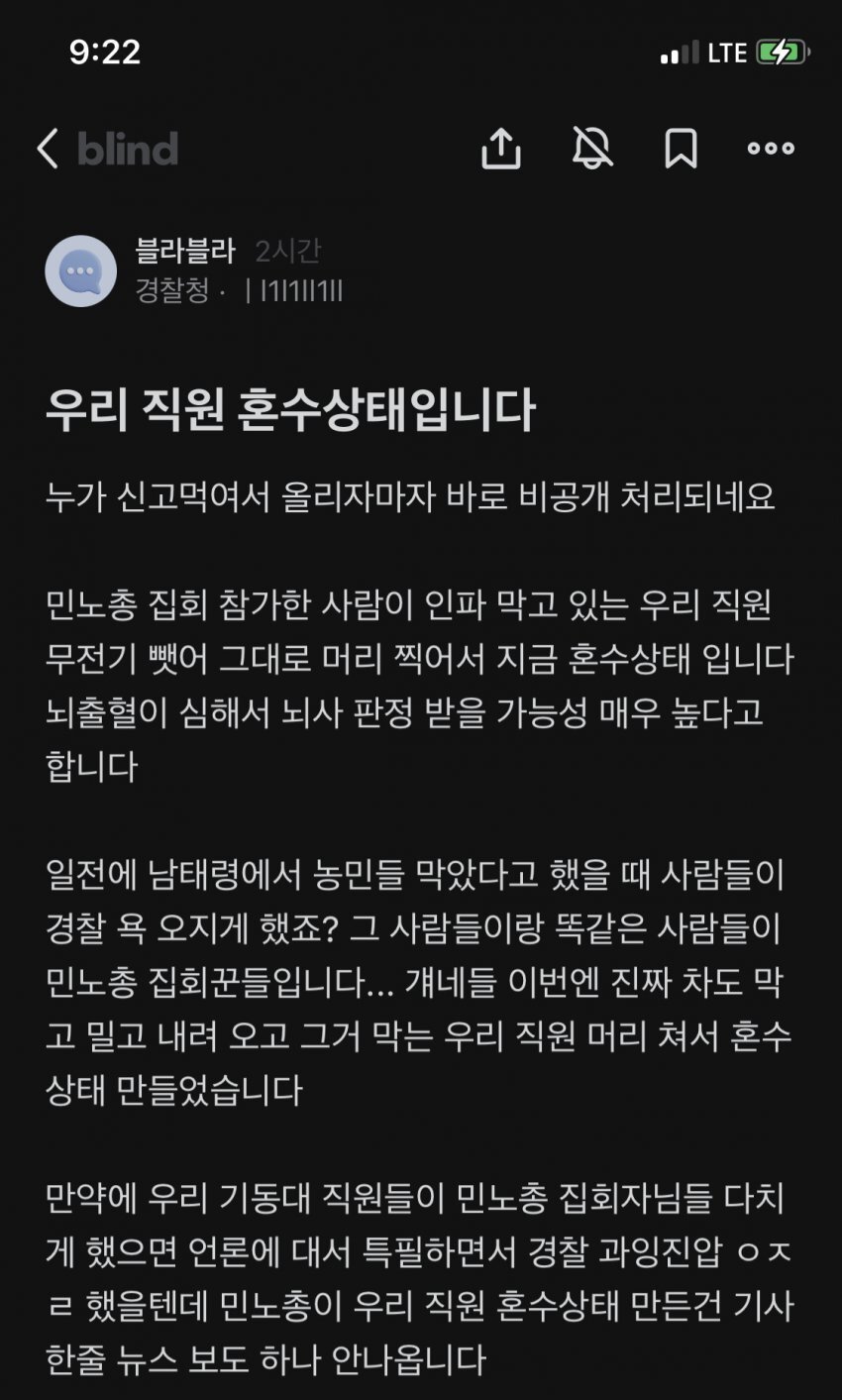Screen dimensions: 842x1400
Task: Open the three-dot overflow menu
Action: click(x=771, y=149)
